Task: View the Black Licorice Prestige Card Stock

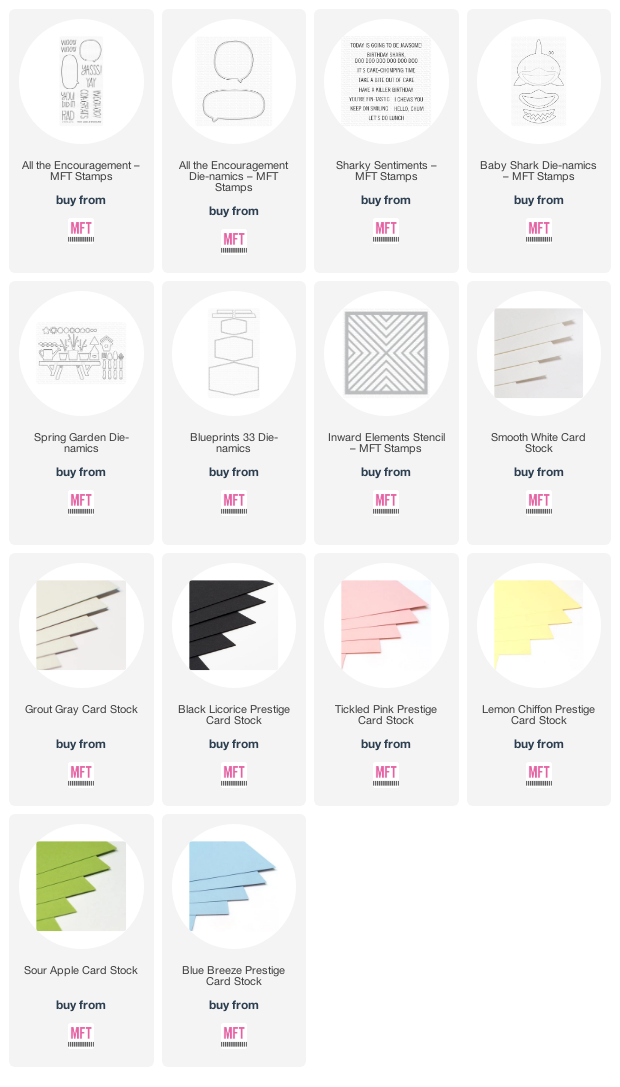Action: tap(234, 679)
